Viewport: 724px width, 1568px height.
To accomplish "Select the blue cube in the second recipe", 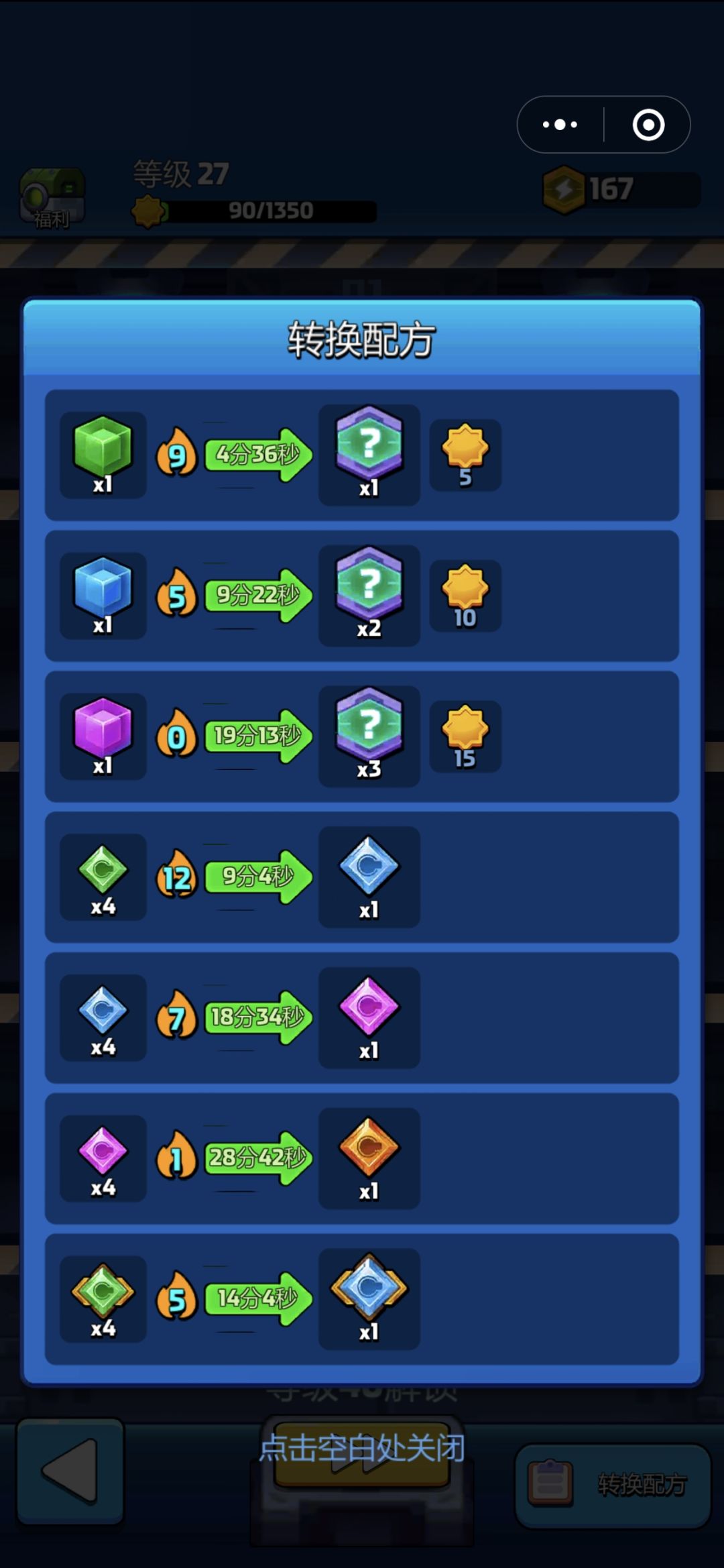I will tap(102, 596).
